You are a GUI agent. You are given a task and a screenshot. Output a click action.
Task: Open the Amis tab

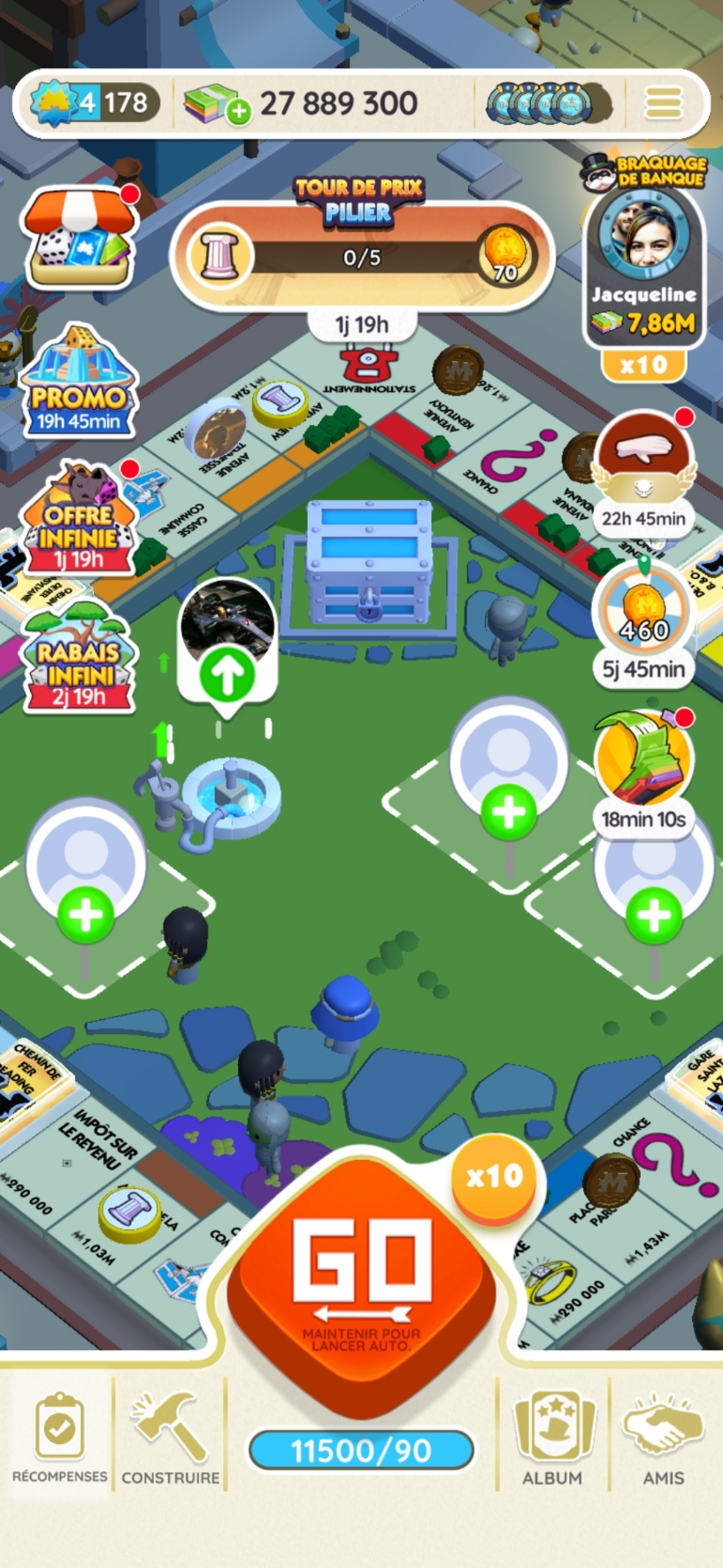point(664,1439)
